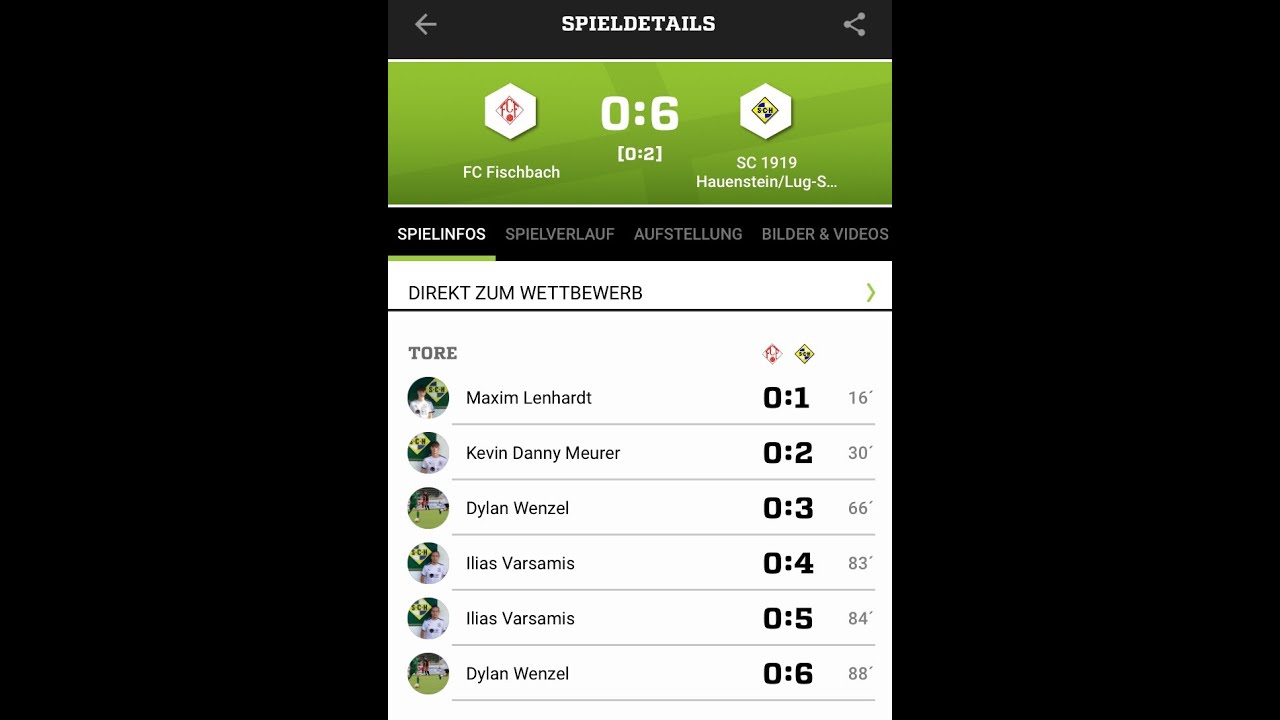Open Maxim Lenhardt's player profile

[529, 398]
